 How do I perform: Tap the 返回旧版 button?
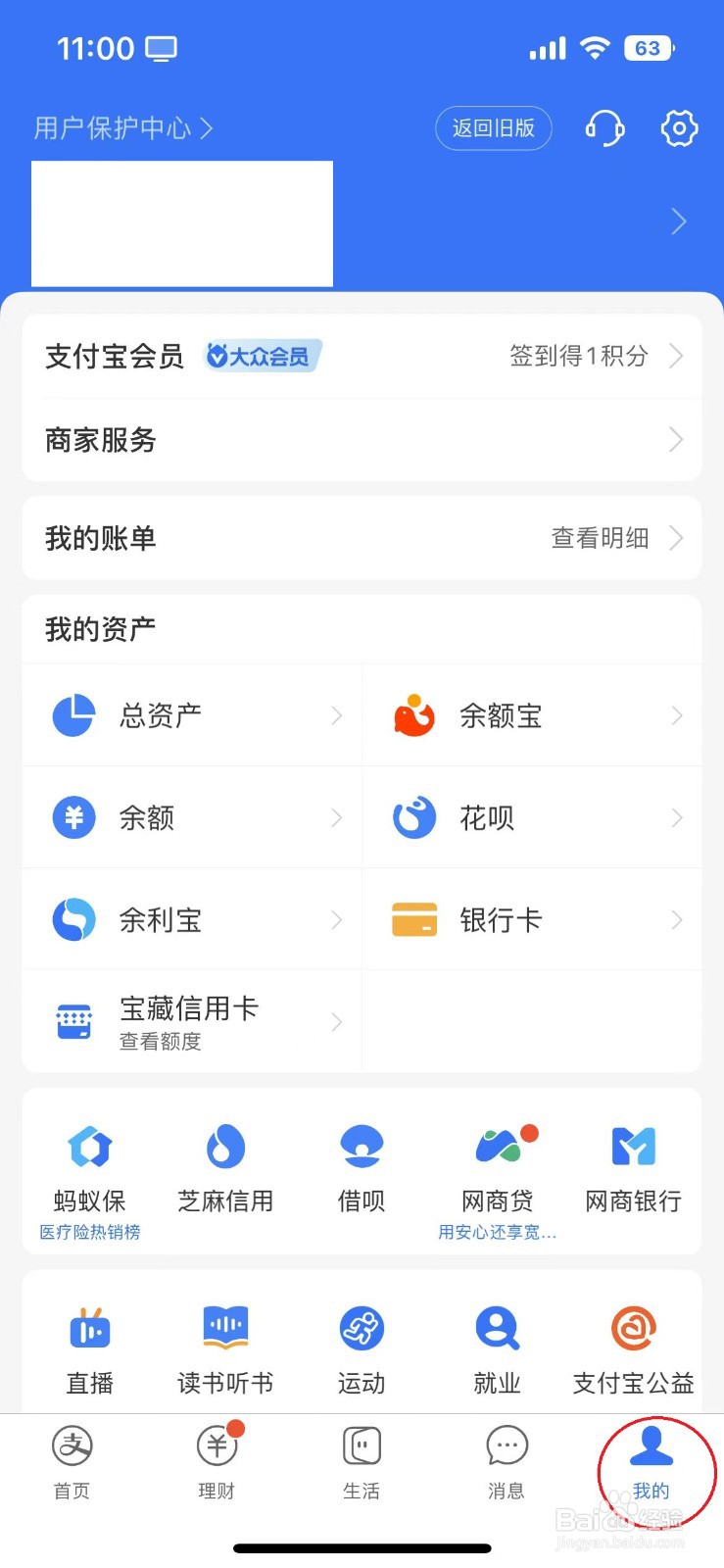pos(494,128)
